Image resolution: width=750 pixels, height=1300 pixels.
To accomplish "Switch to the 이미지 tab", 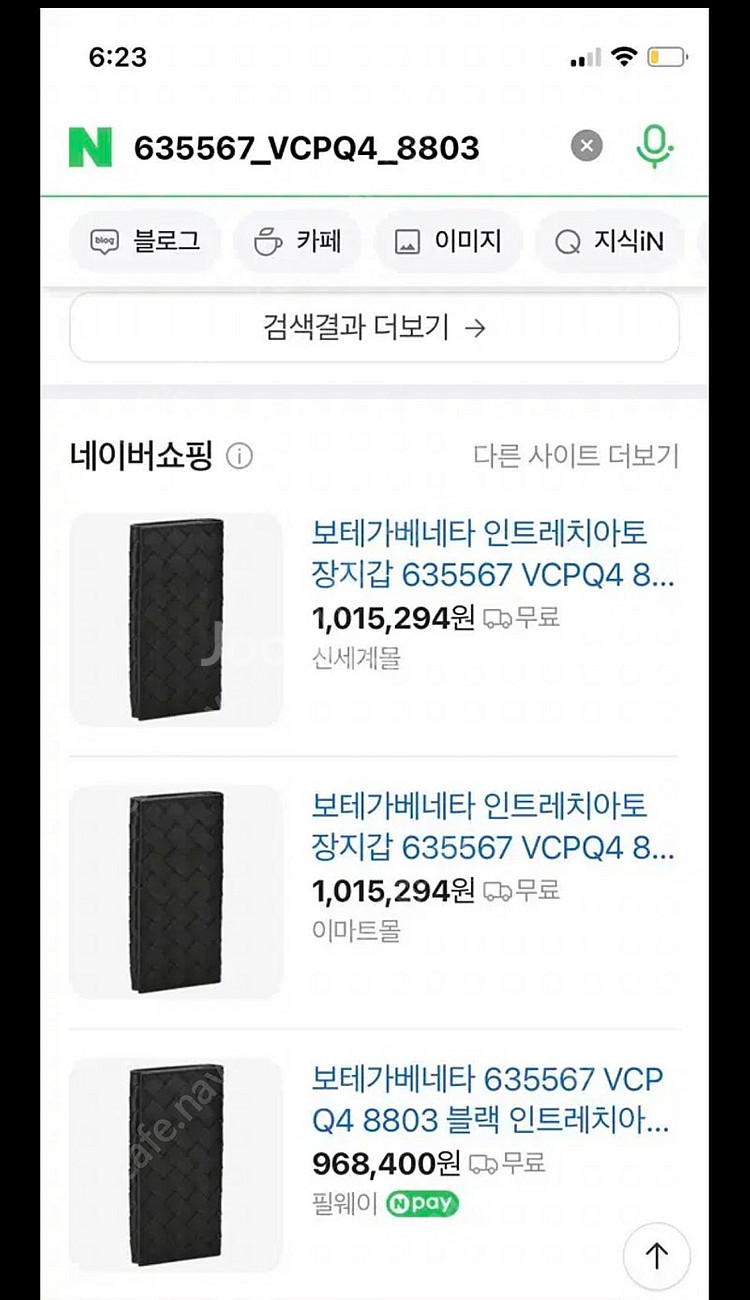I will [448, 241].
